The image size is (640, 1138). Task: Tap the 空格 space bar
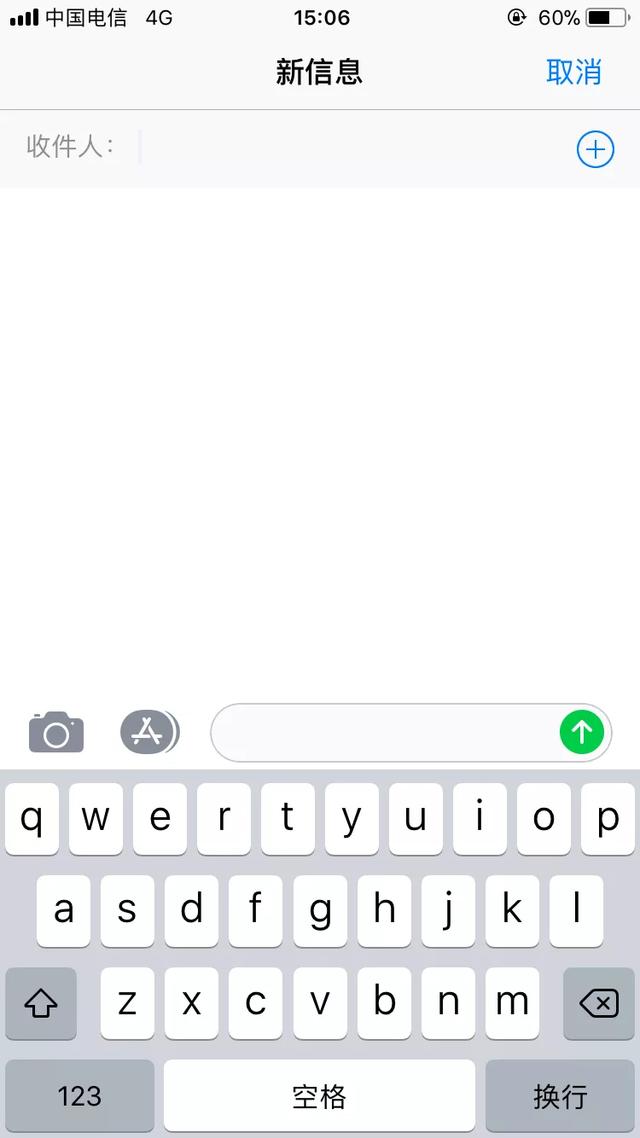click(x=319, y=1096)
